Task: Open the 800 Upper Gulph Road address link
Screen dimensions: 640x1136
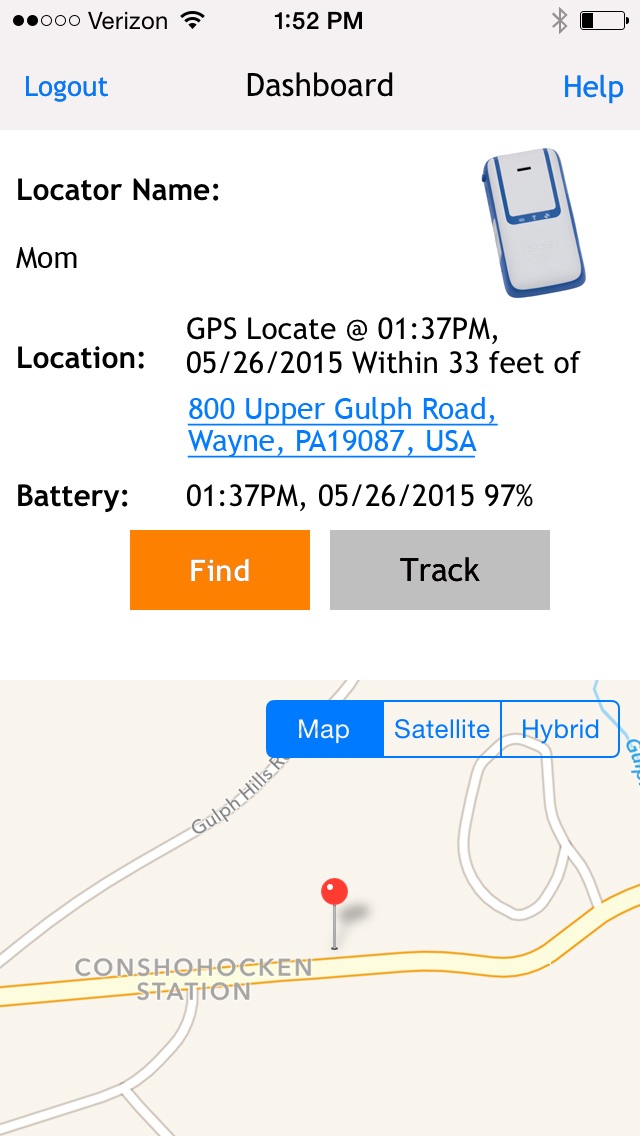Action: [341, 425]
